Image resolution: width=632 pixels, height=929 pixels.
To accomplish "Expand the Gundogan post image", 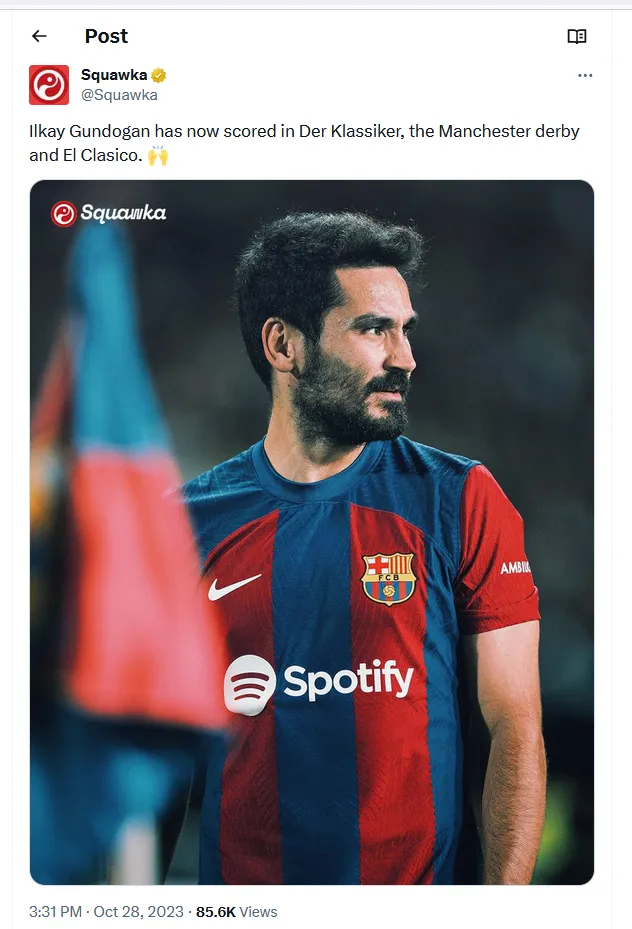I will click(312, 532).
